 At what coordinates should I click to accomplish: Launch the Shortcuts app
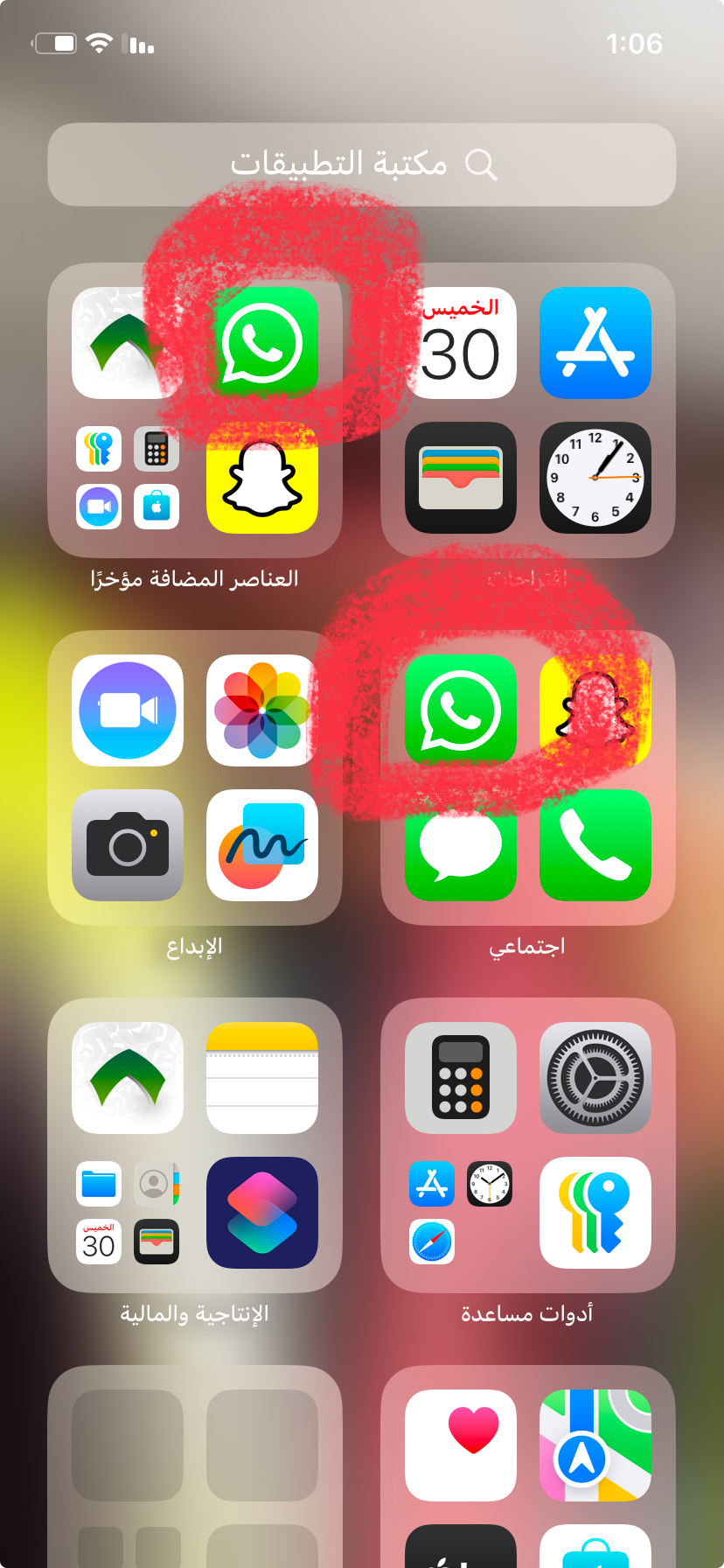[x=262, y=1213]
